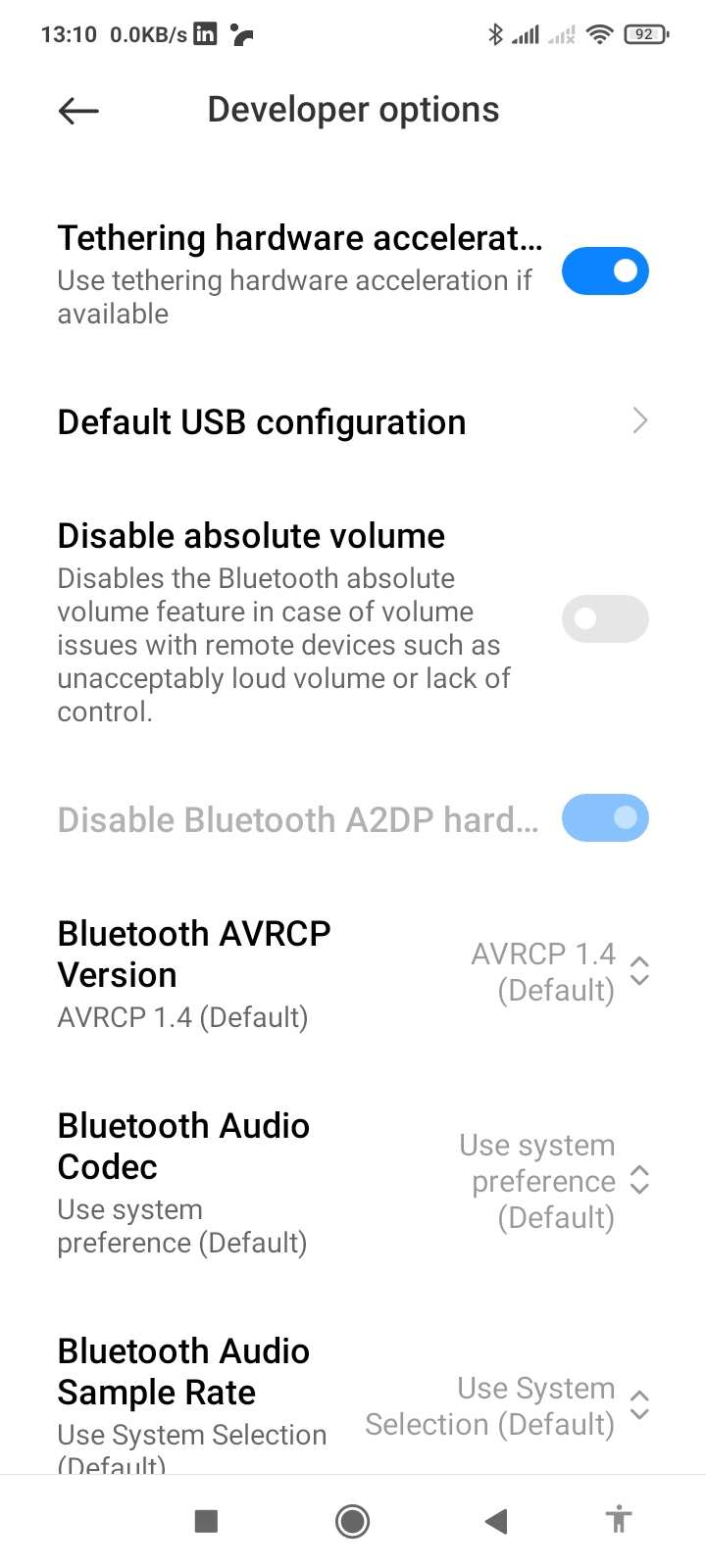The width and height of the screenshot is (706, 1568).
Task: Turn off Tethering hardware acceleration switch
Action: point(605,271)
